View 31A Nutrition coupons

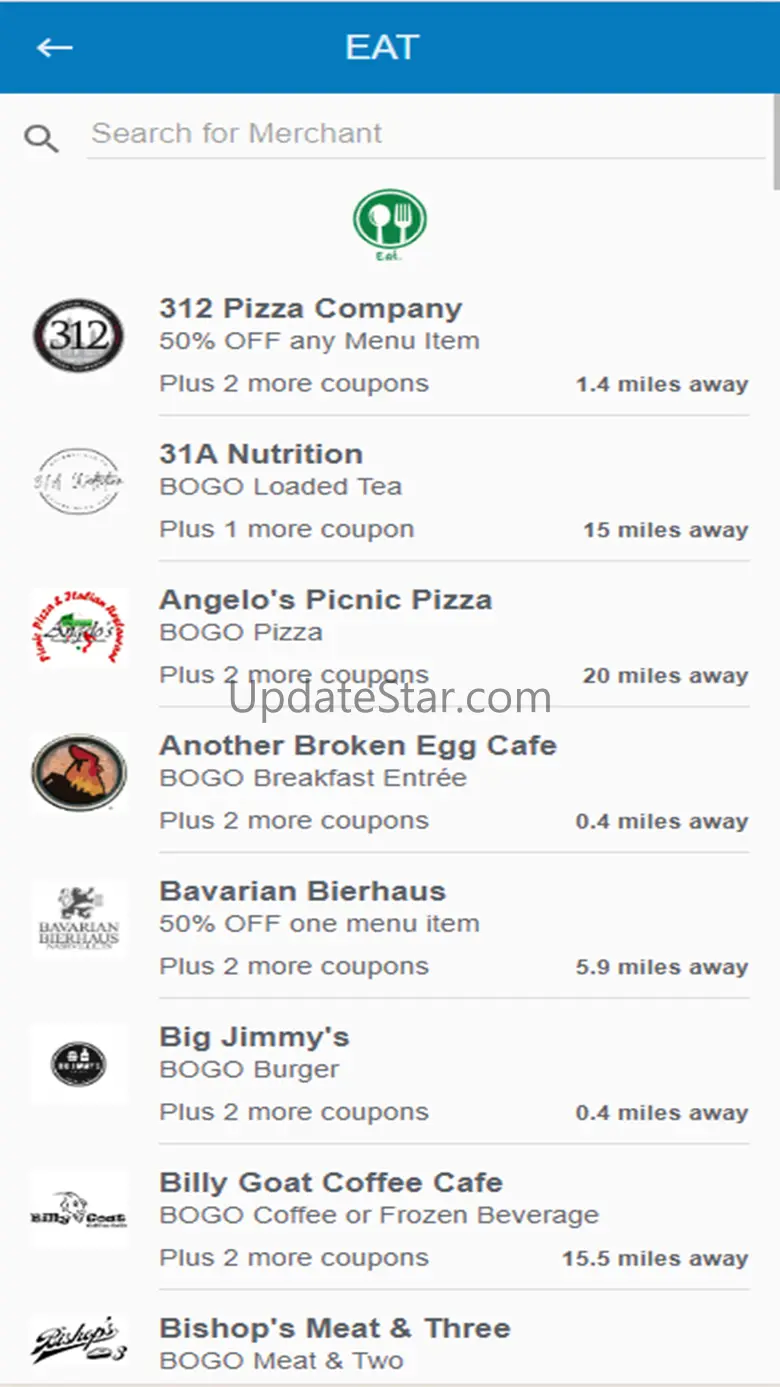pos(261,455)
